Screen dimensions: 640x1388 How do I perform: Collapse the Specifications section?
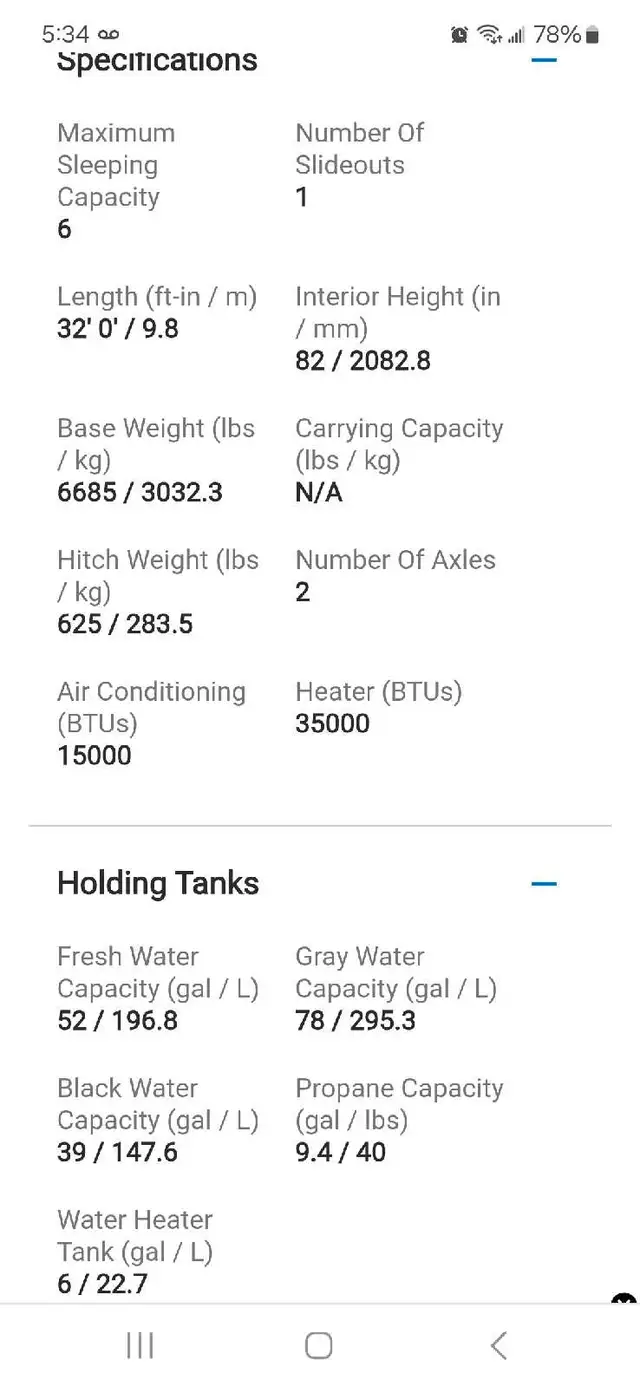(x=543, y=61)
